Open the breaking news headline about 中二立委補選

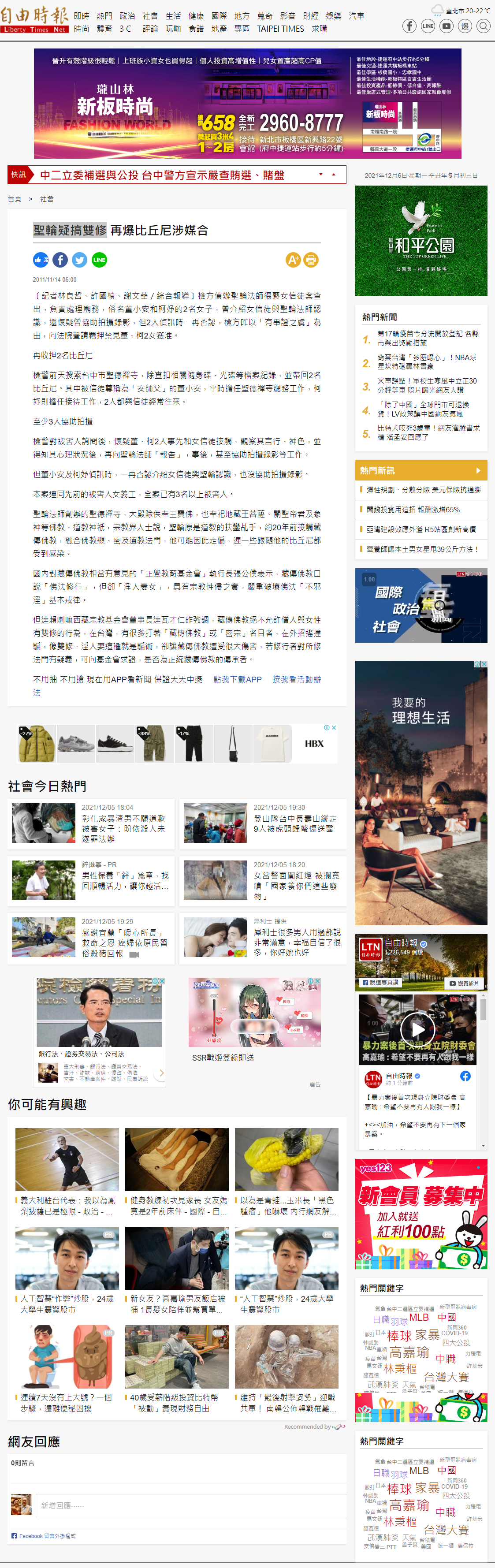tap(162, 175)
